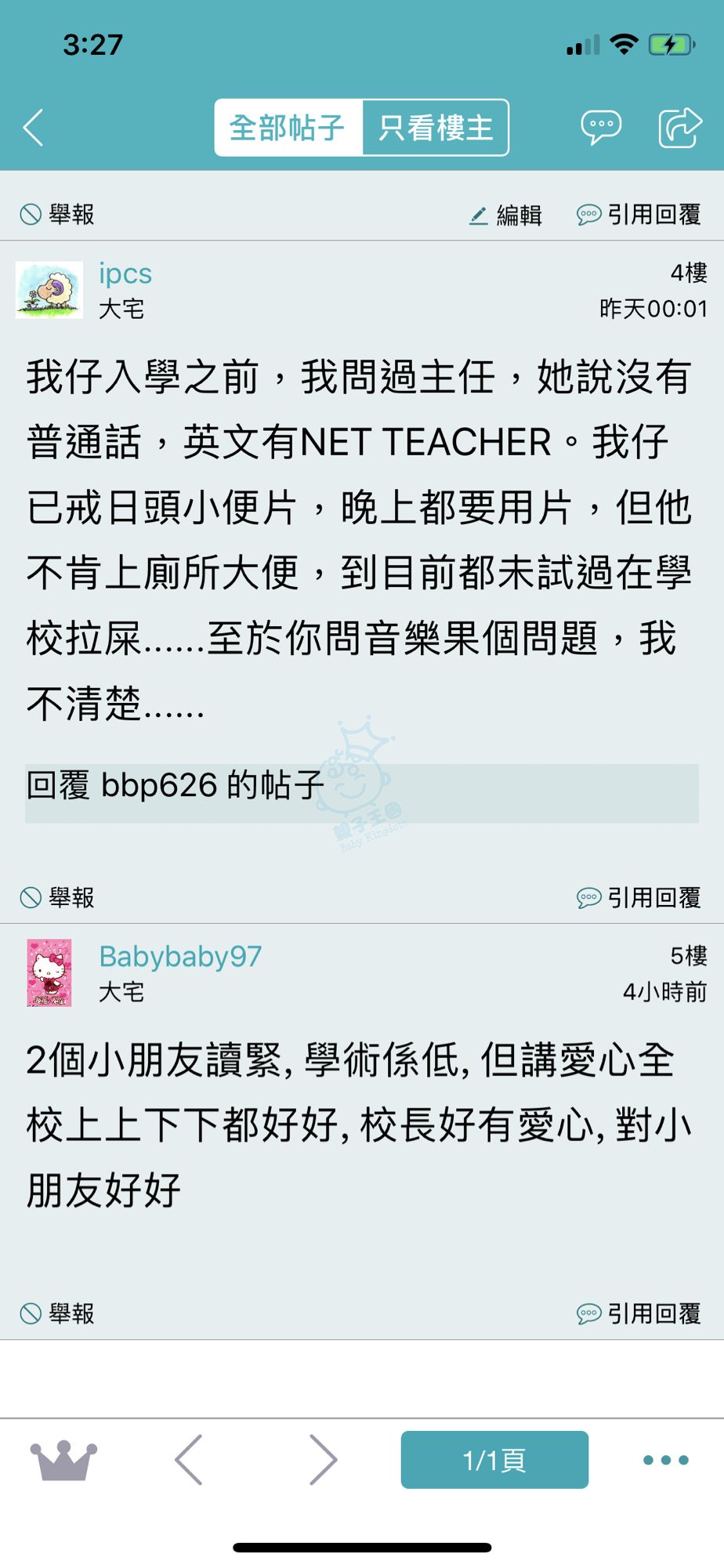The height and width of the screenshot is (1568, 724).
Task: Go back using the top-left arrow
Action: pyautogui.click(x=33, y=128)
